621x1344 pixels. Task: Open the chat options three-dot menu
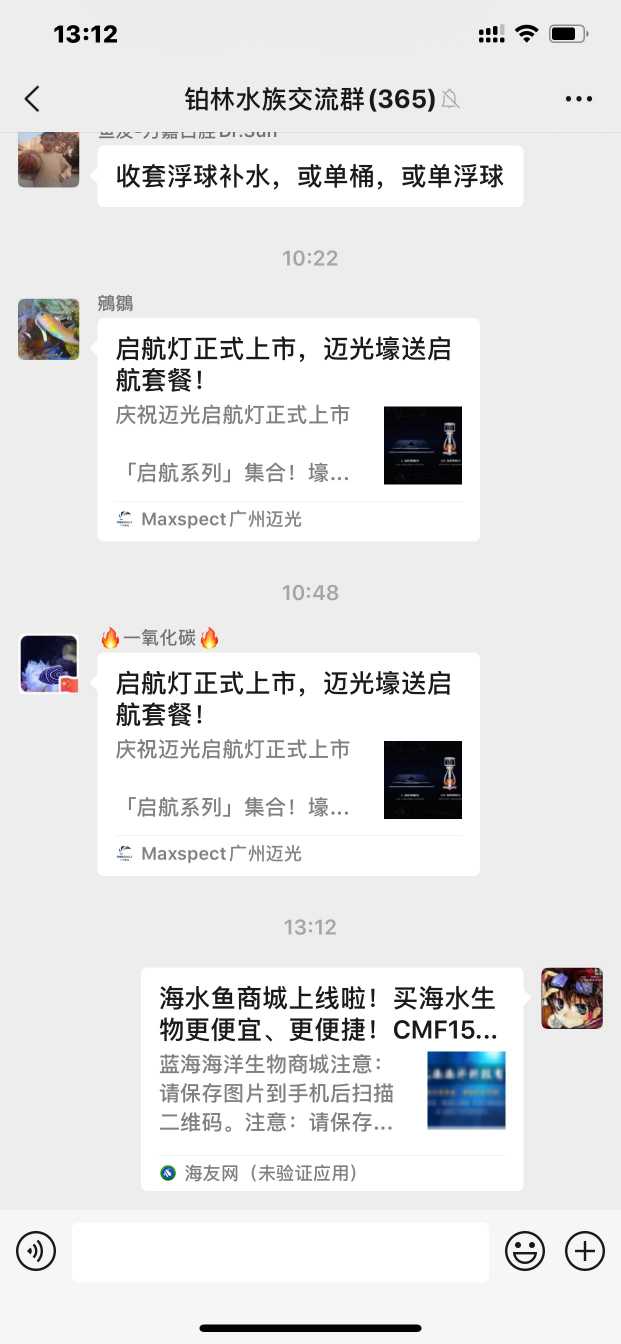pyautogui.click(x=579, y=98)
